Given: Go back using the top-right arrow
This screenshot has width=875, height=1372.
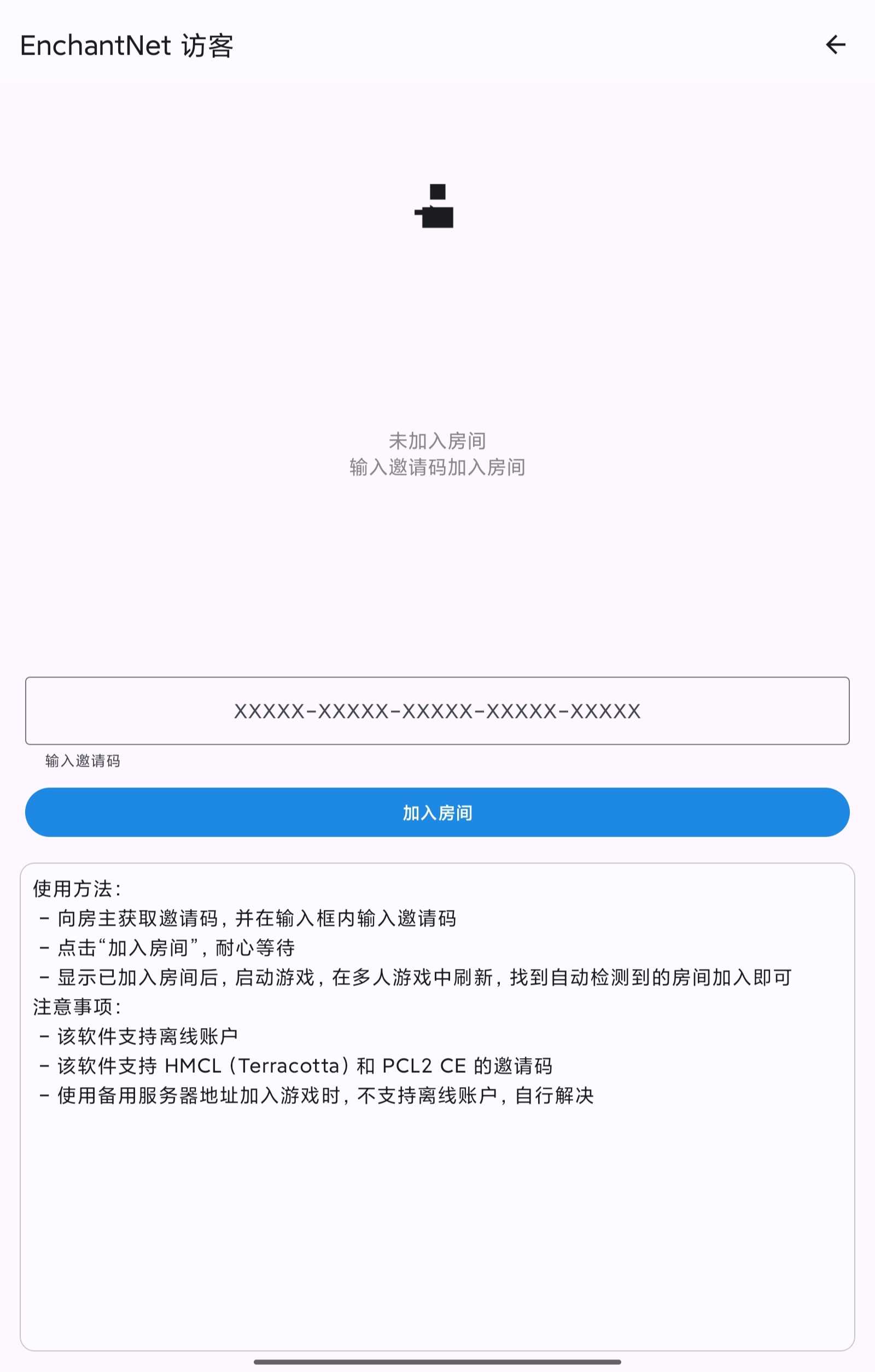Looking at the screenshot, I should click(835, 44).
